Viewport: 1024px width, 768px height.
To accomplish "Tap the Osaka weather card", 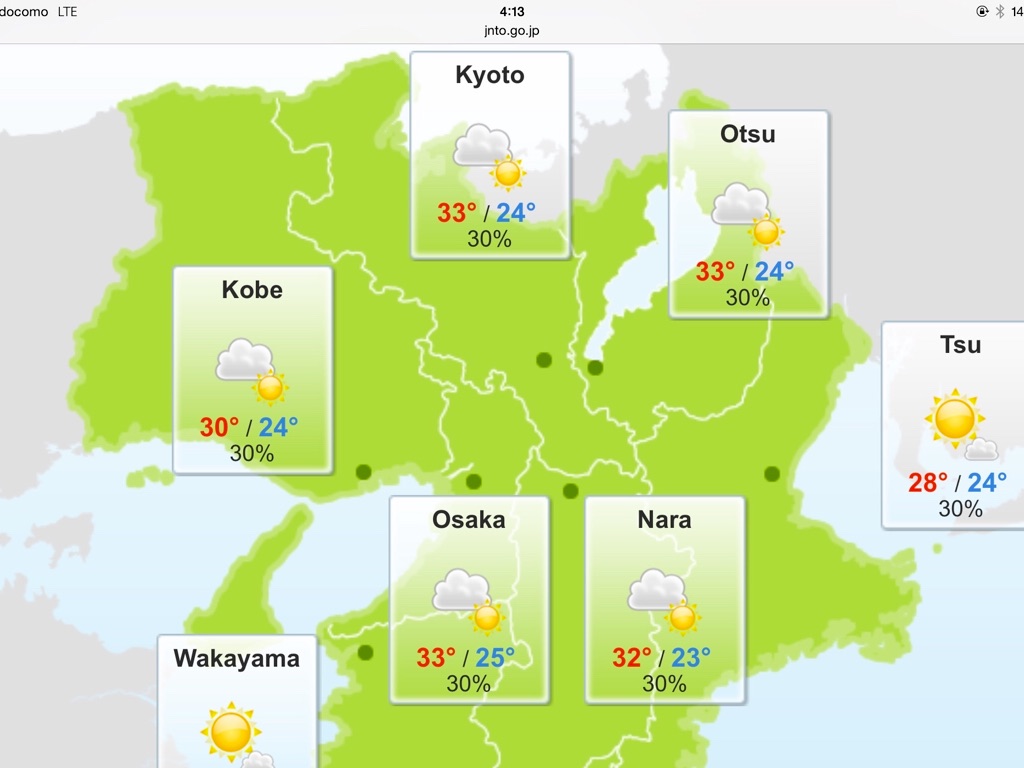I will [x=469, y=600].
